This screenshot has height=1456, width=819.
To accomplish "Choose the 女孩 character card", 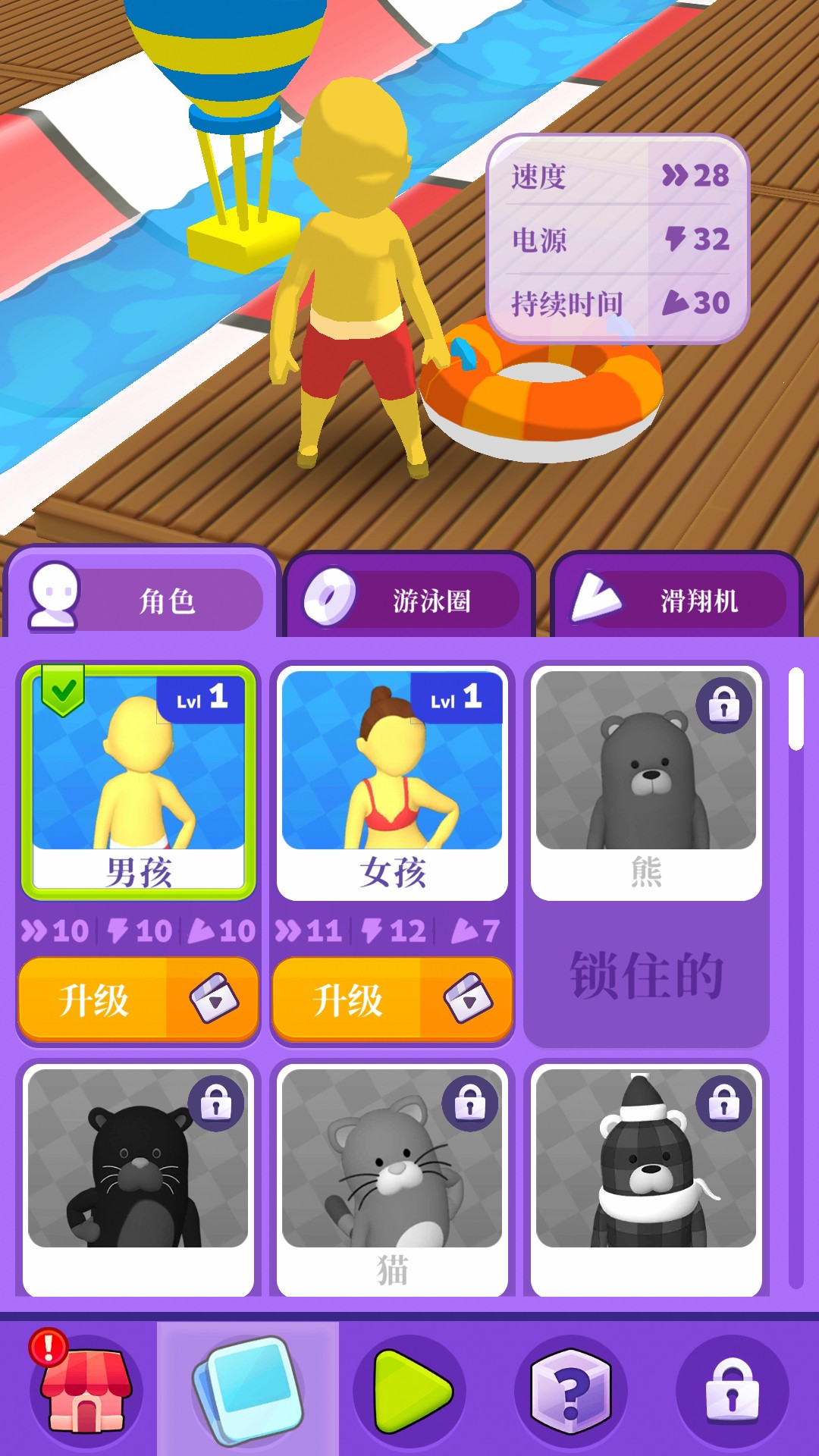I will [x=392, y=781].
